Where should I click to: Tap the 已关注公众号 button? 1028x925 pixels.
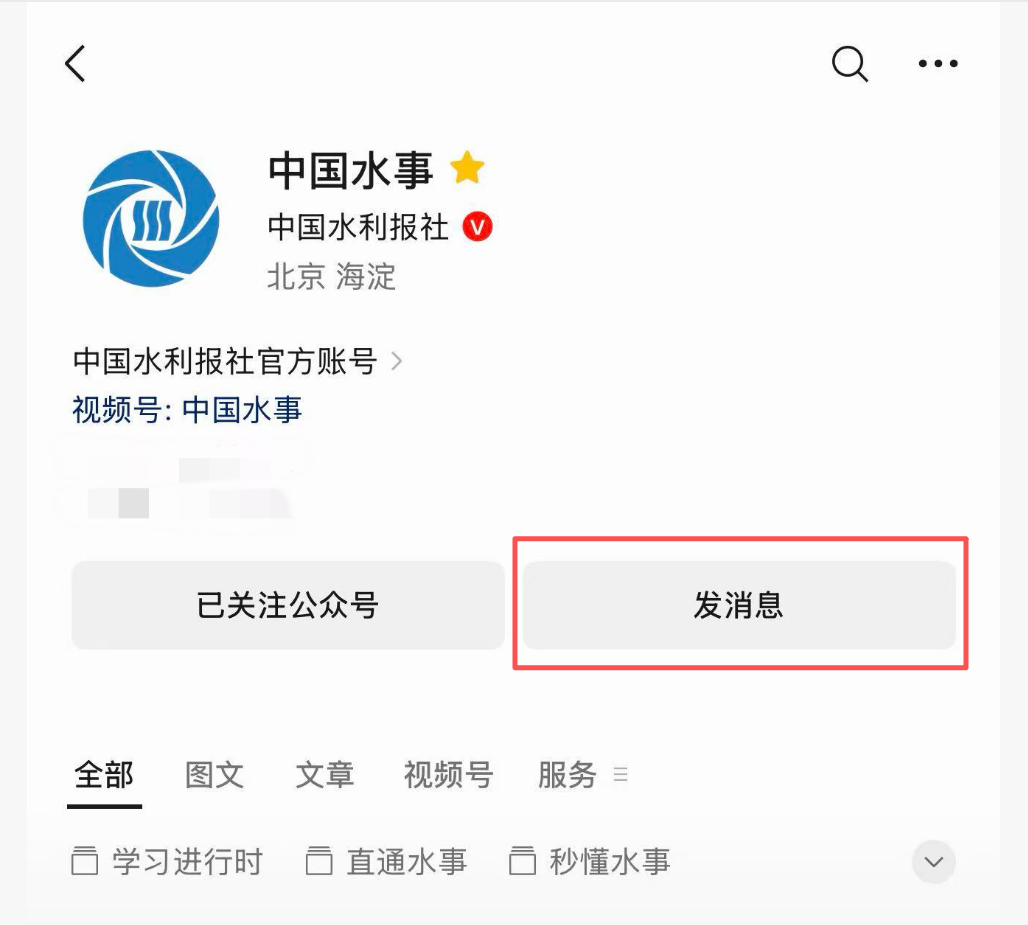pyautogui.click(x=288, y=605)
